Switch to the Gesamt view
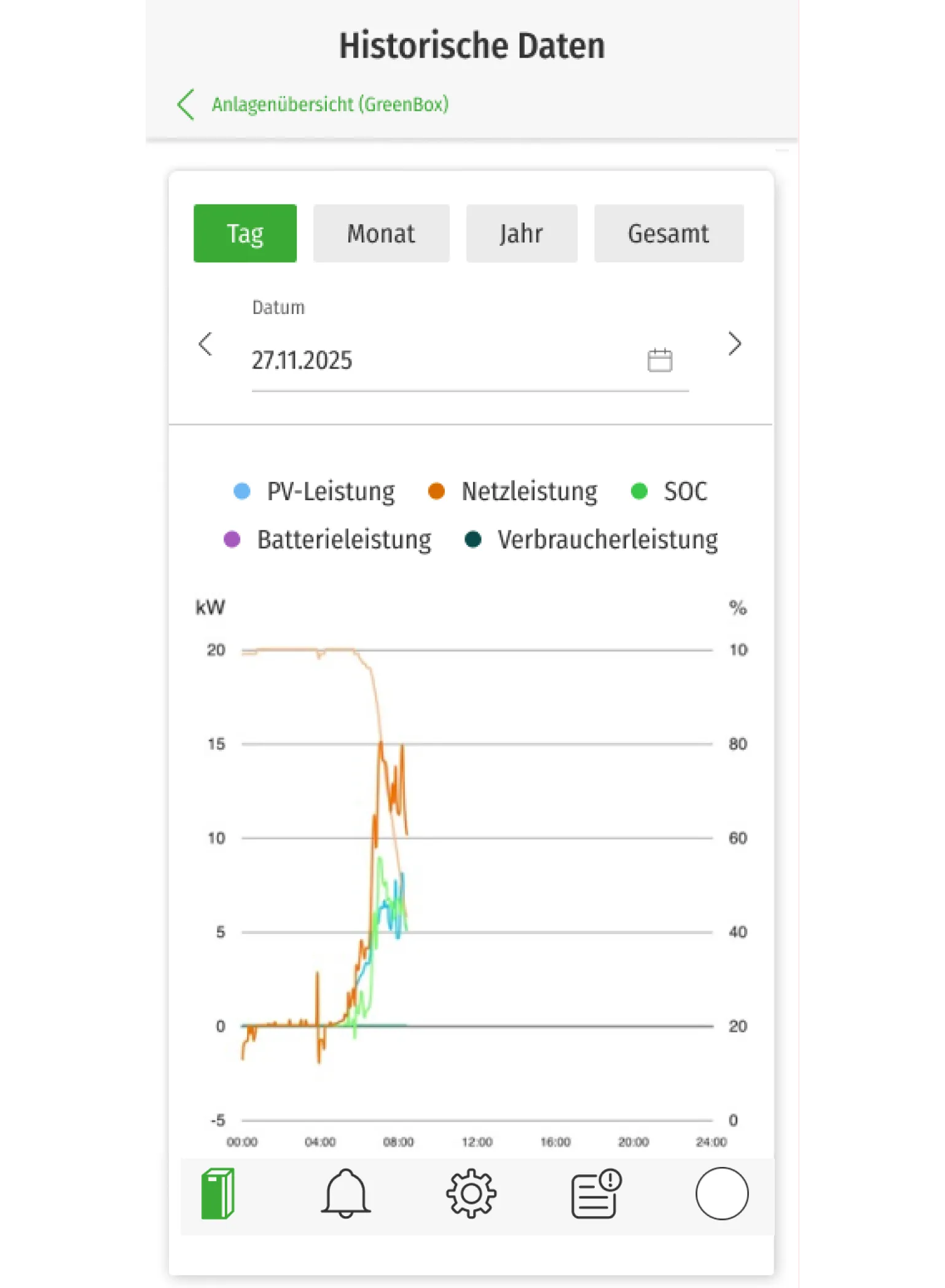This screenshot has height=1288, width=945. [668, 234]
